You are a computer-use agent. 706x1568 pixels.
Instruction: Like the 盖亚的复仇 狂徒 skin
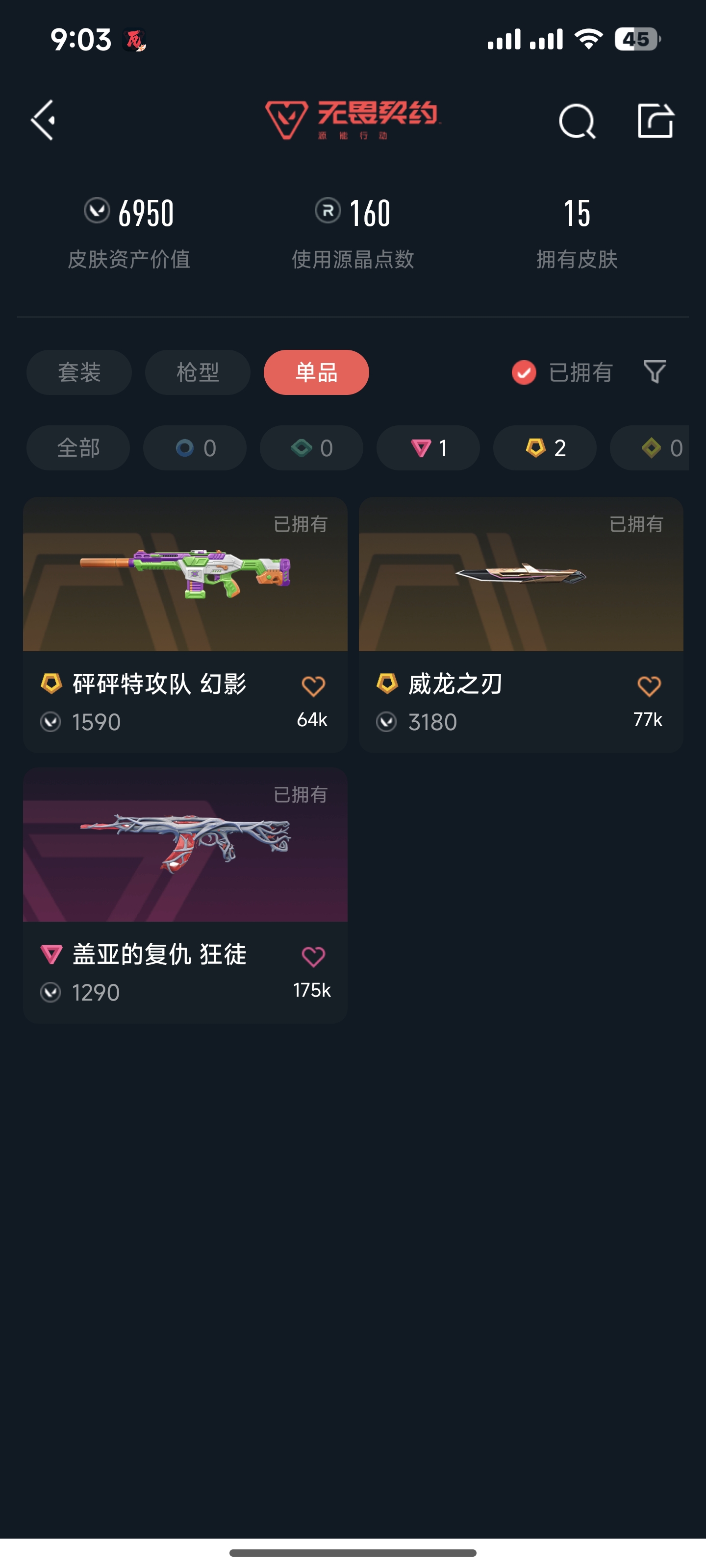tap(313, 957)
